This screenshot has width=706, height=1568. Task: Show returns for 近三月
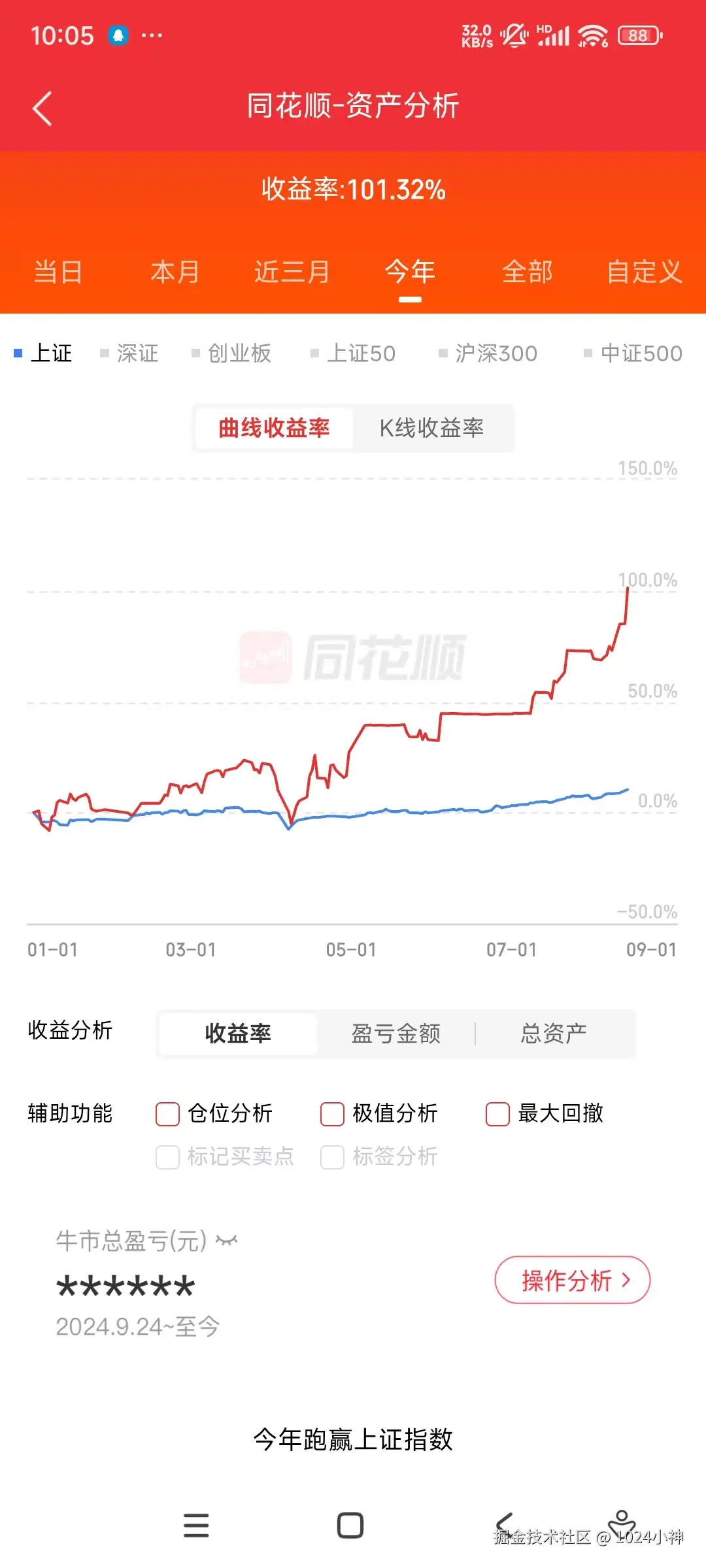292,272
